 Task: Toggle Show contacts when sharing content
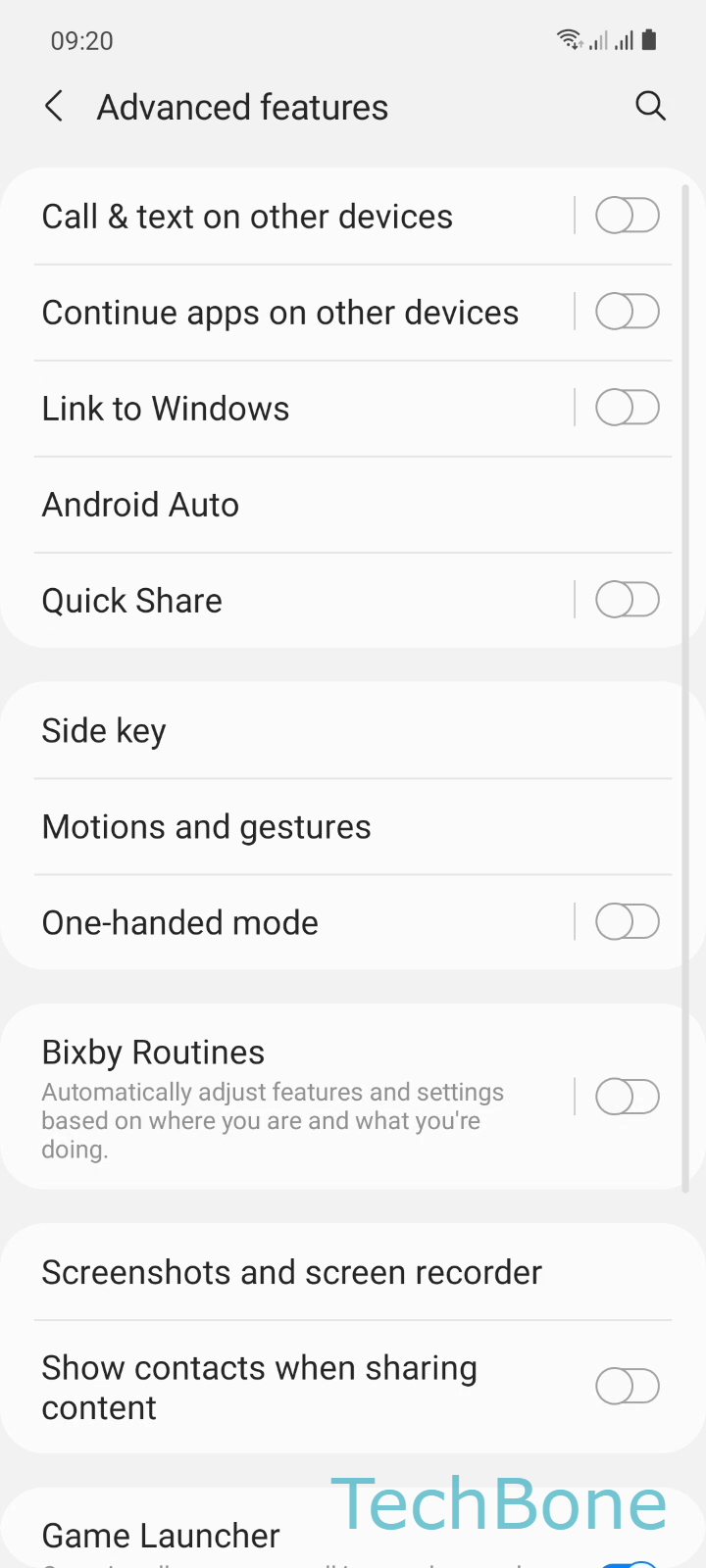point(628,1387)
